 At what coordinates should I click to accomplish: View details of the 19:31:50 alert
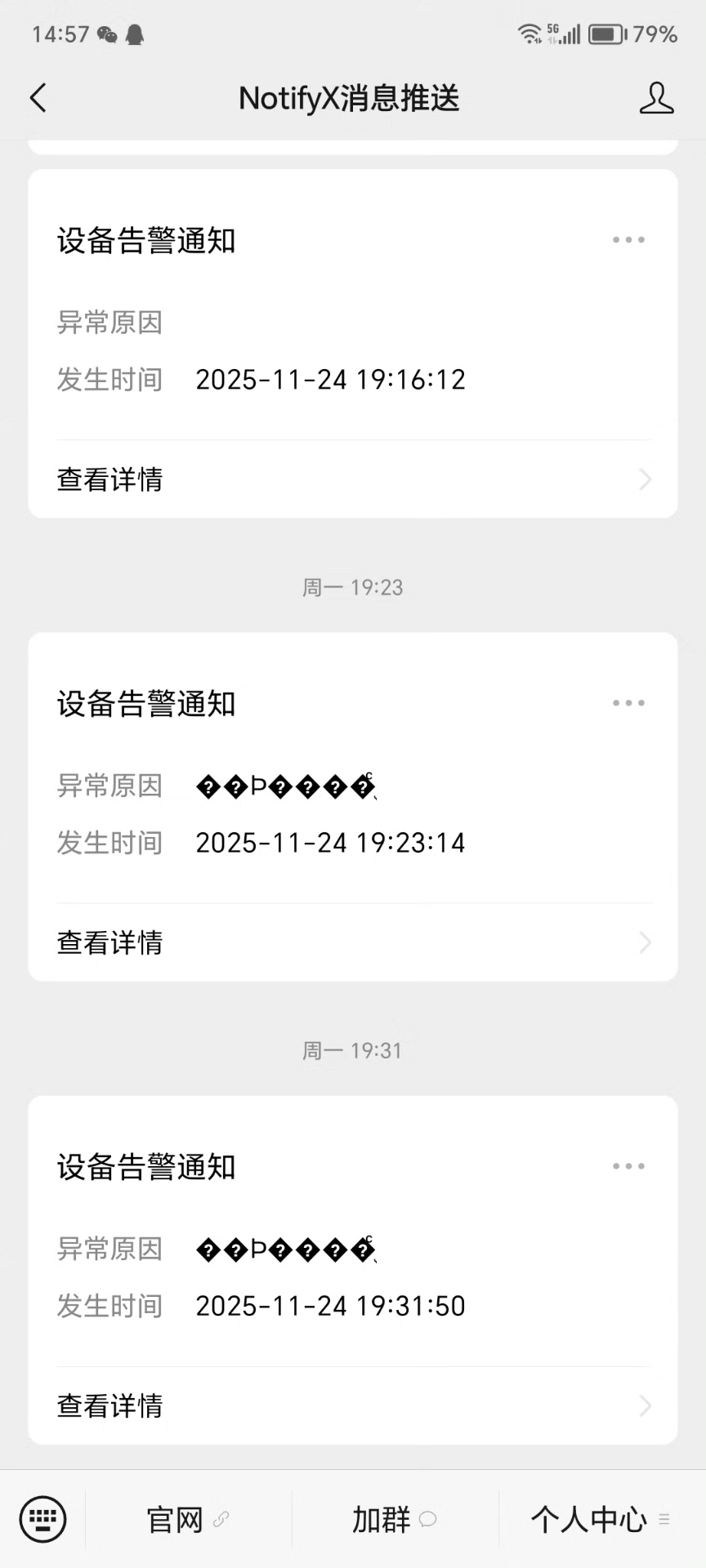tap(353, 1405)
